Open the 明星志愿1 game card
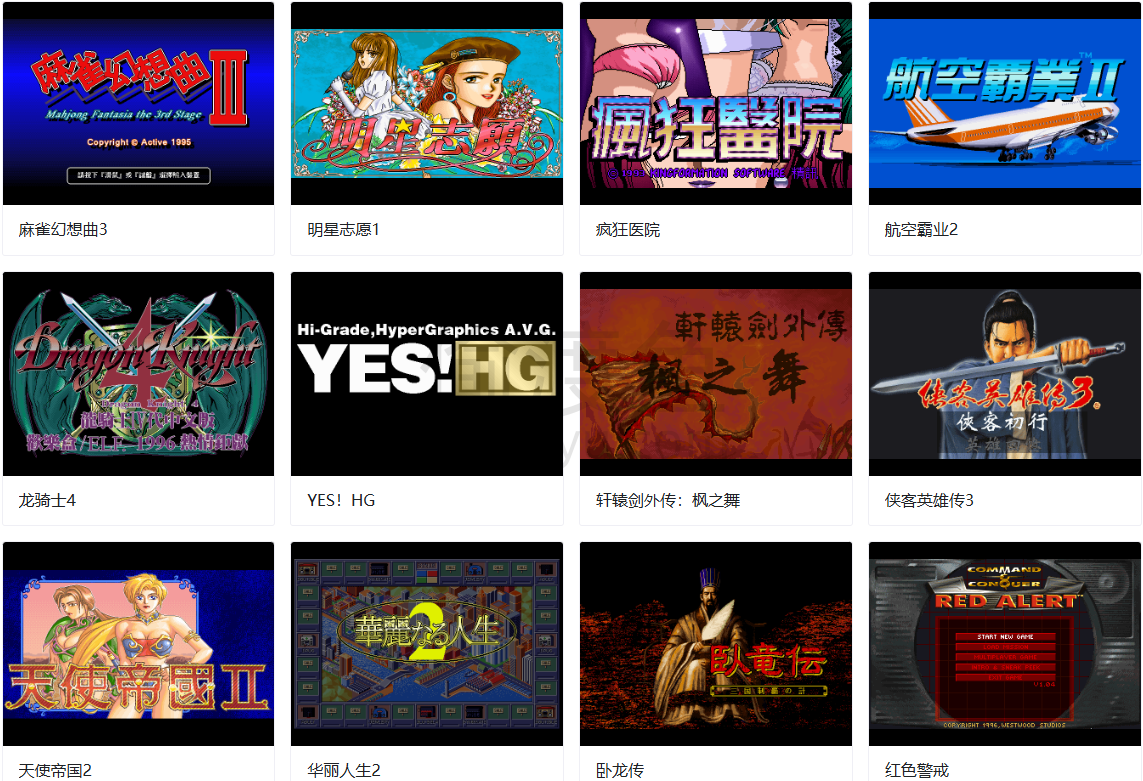Viewport: 1143px width, 781px height. (427, 104)
